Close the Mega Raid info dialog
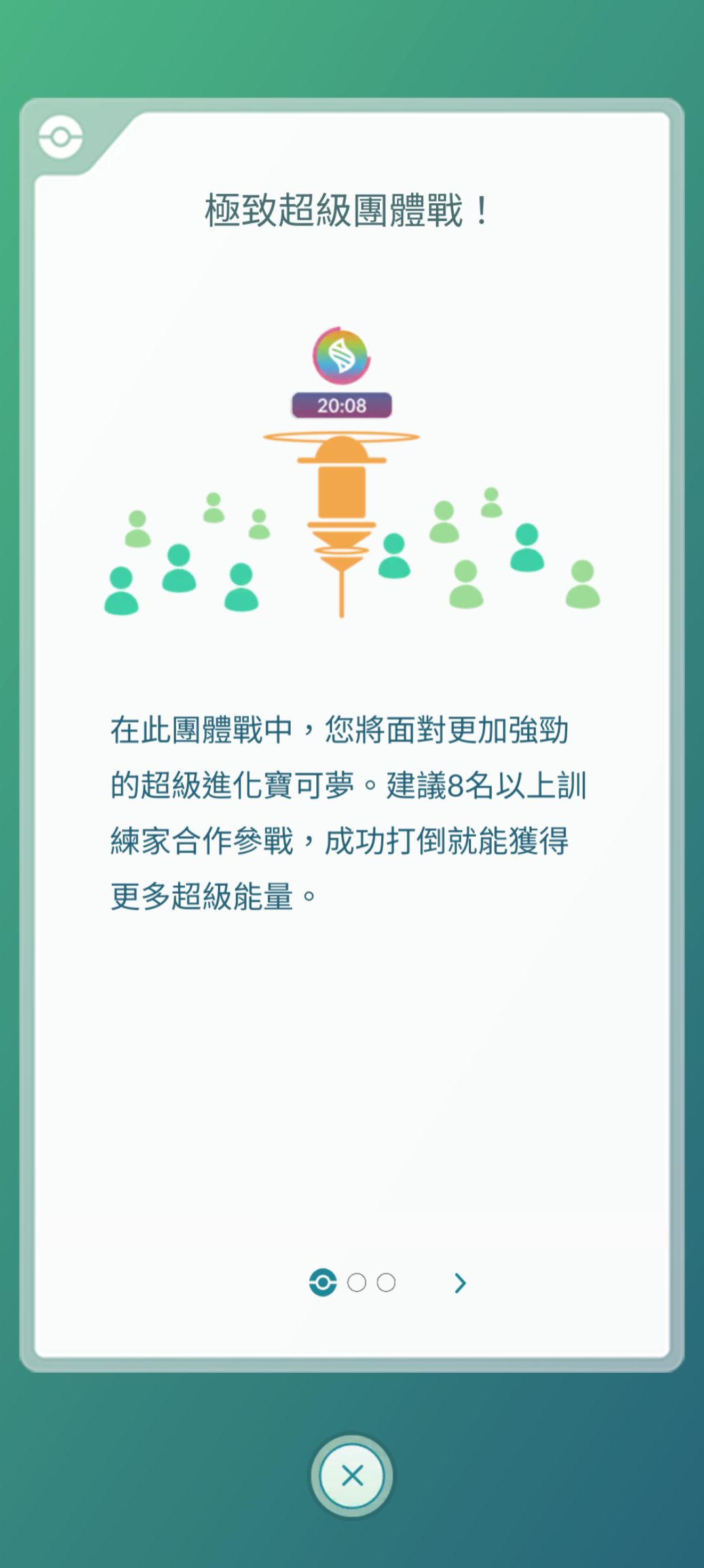Viewport: 704px width, 1568px height. click(x=352, y=1476)
